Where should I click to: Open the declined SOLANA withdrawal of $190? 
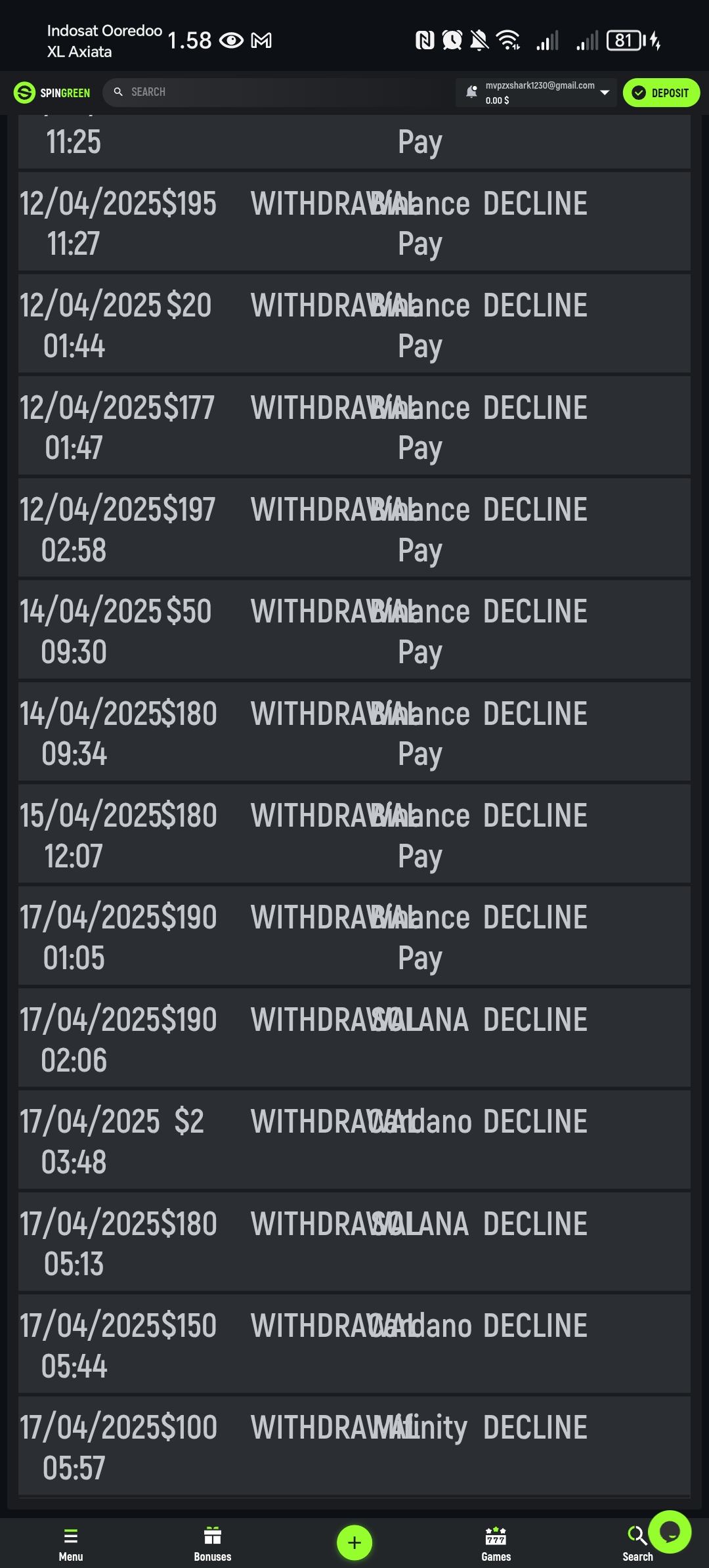[354, 1037]
